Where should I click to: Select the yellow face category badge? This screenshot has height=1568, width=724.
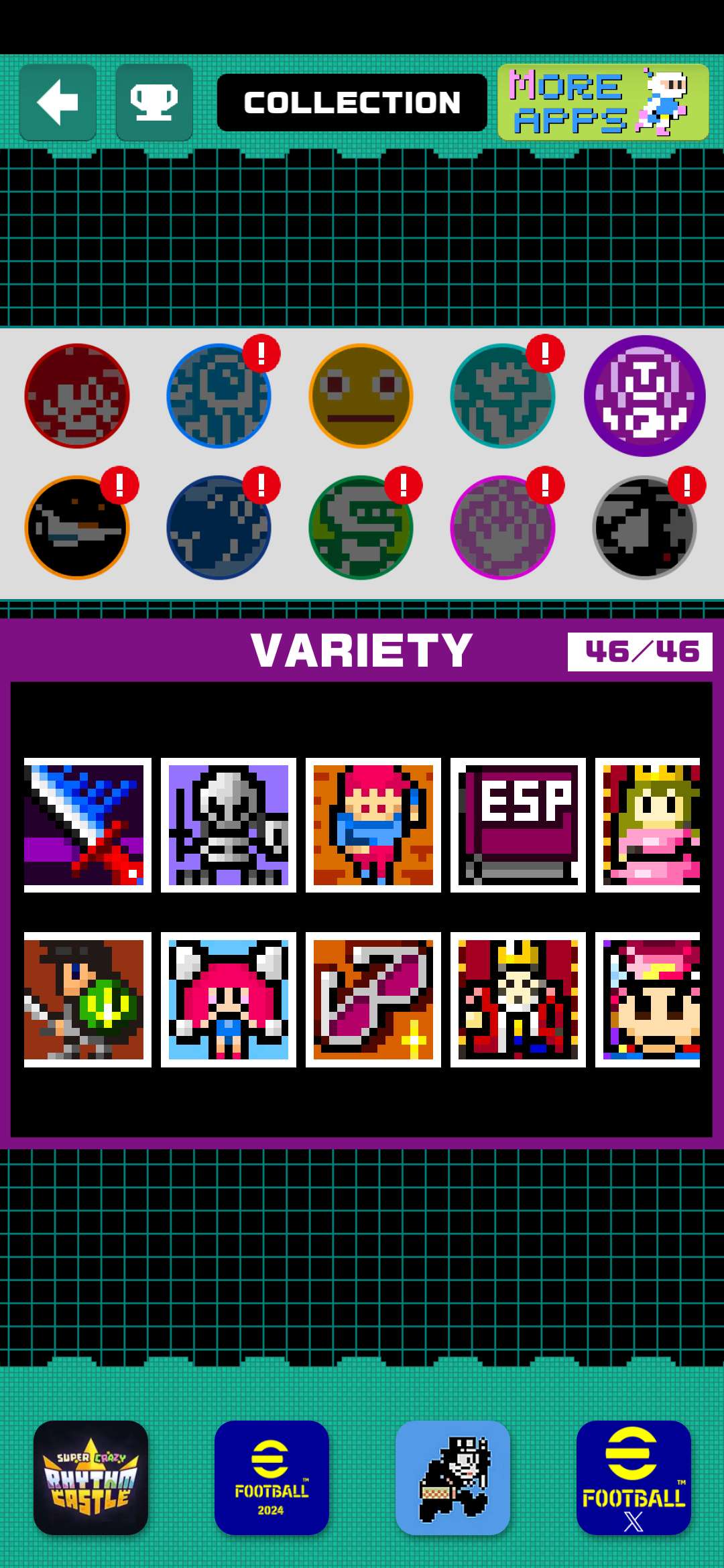click(x=361, y=396)
